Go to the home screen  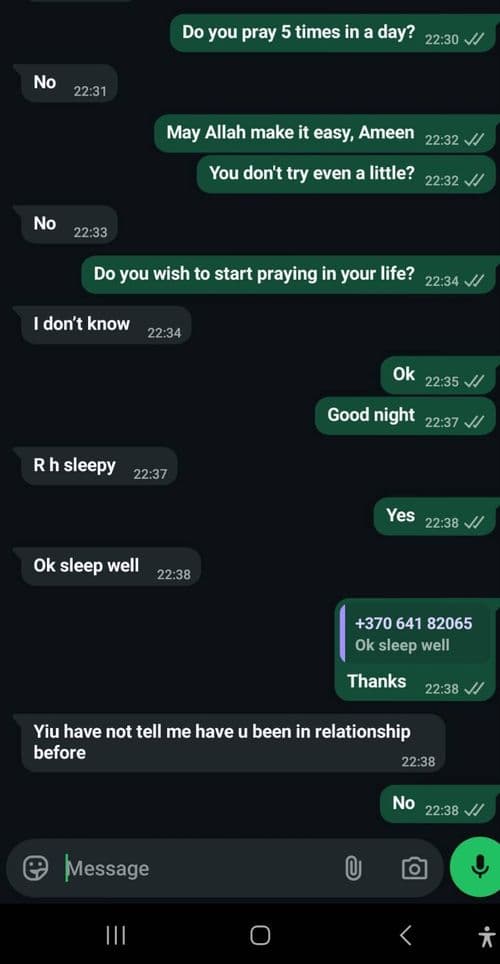[x=260, y=935]
